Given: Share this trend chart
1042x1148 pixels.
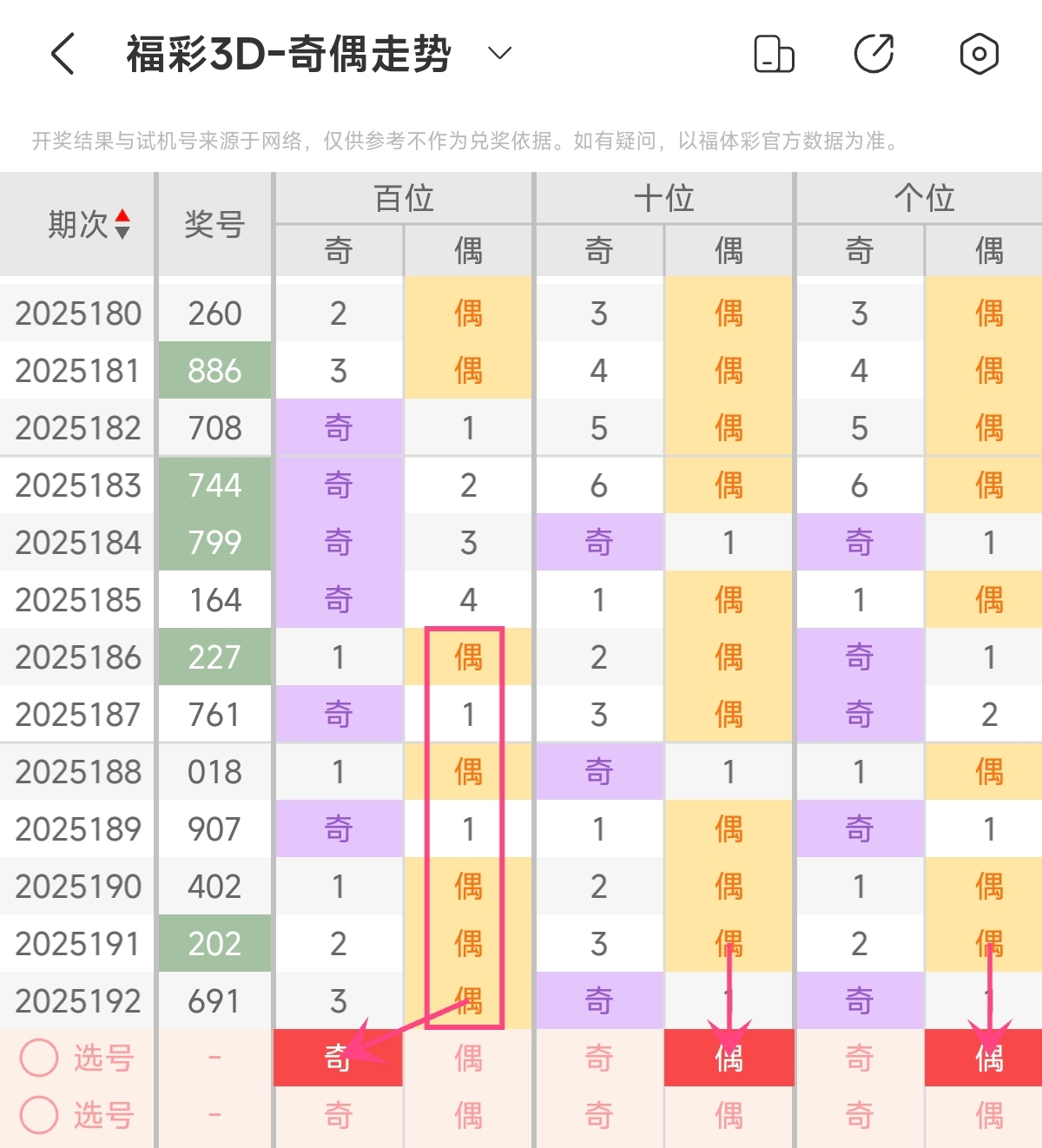Looking at the screenshot, I should point(874,54).
